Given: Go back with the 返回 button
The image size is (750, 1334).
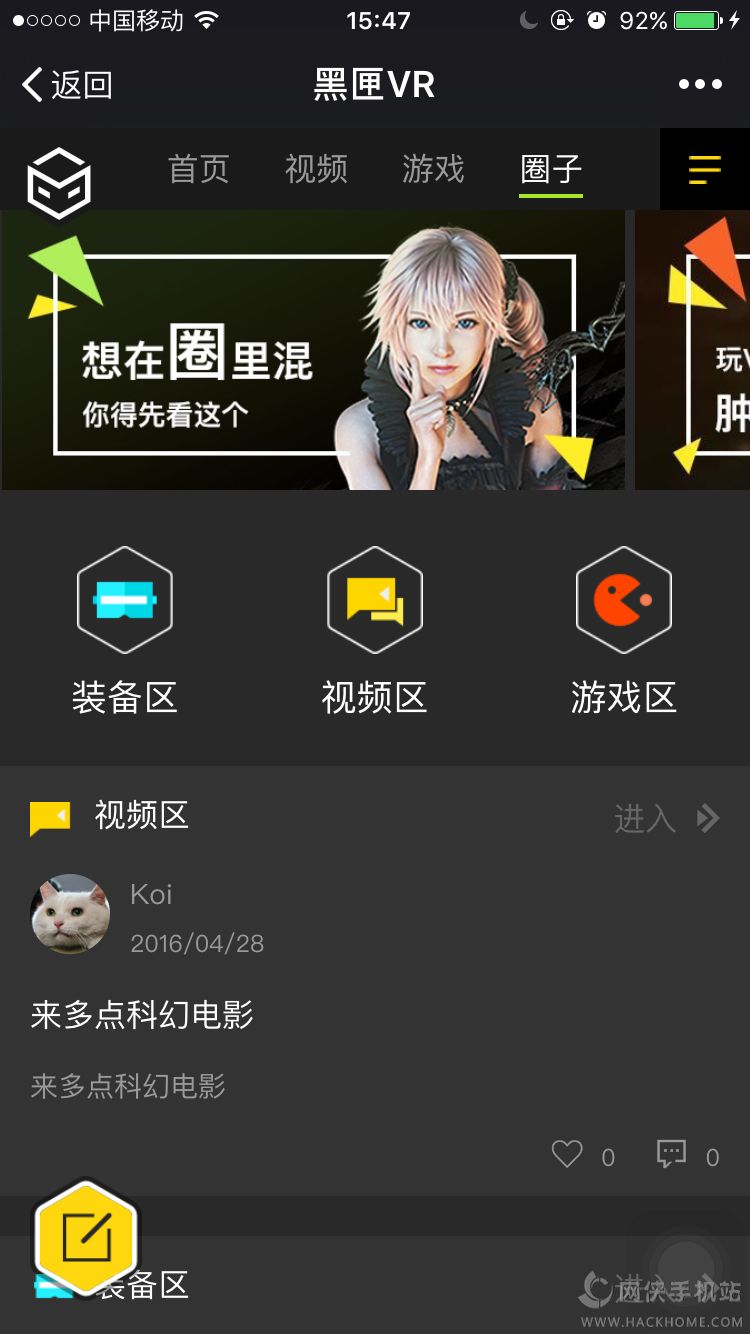Looking at the screenshot, I should pos(67,85).
